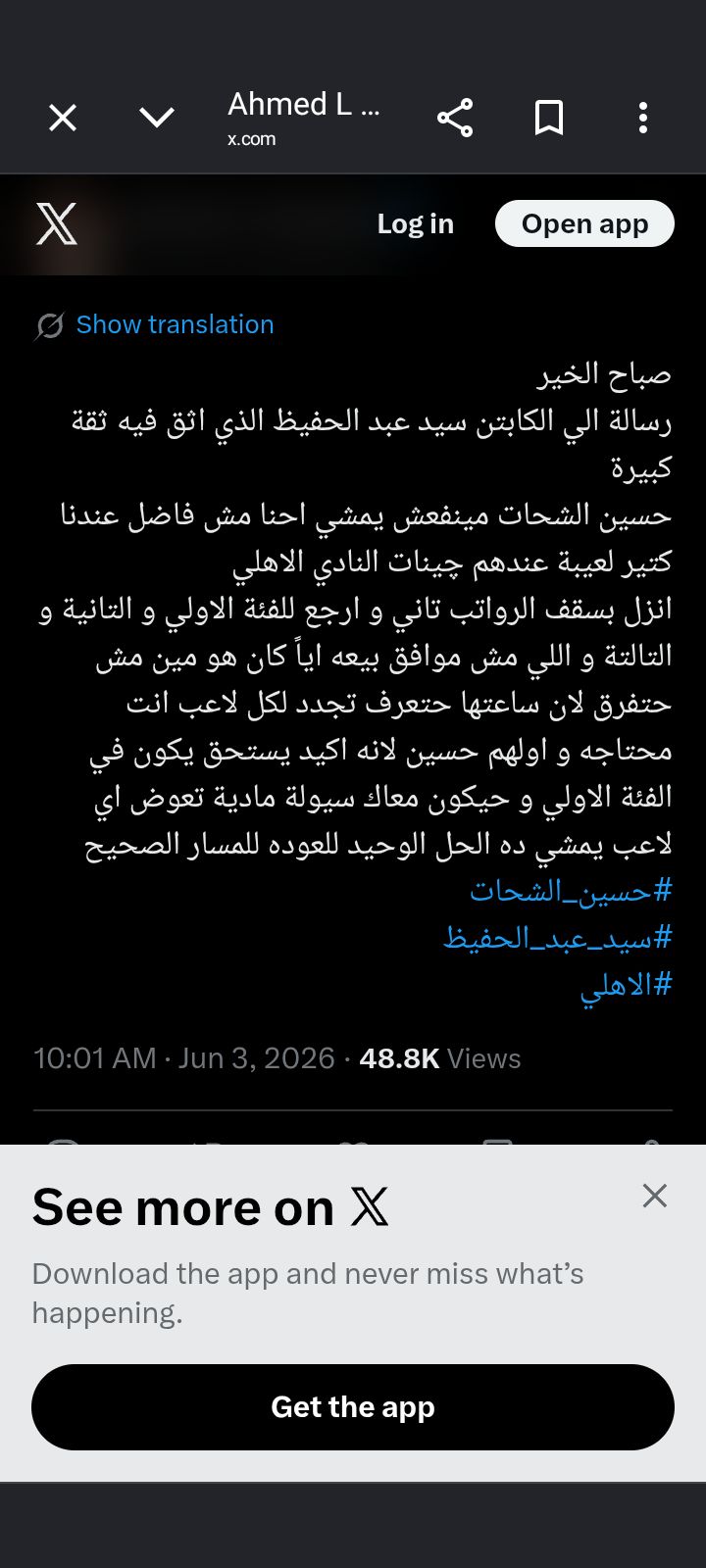Close the in-app browser tab

tap(63, 119)
